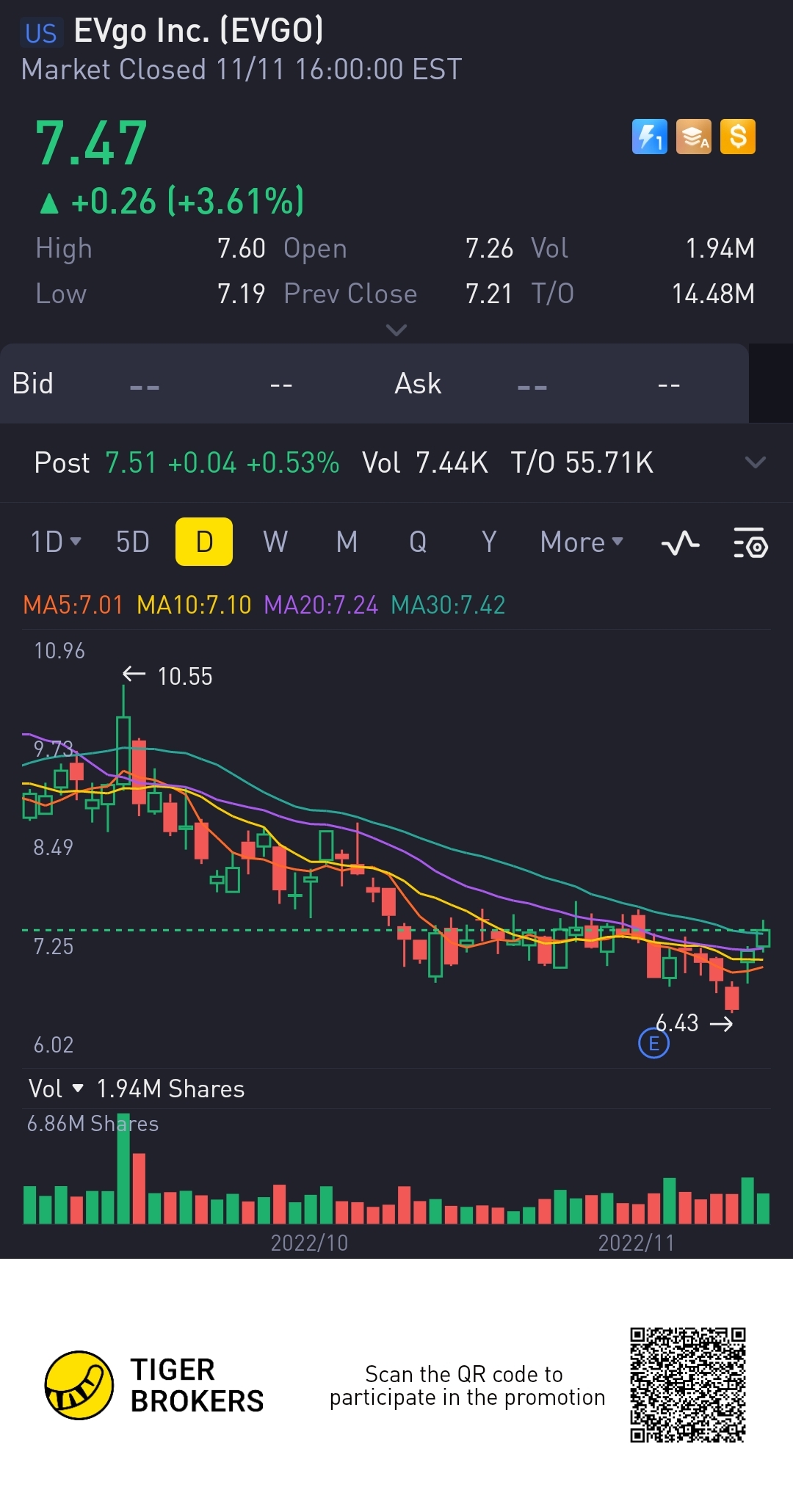Open chart settings icon

pyautogui.click(x=750, y=544)
